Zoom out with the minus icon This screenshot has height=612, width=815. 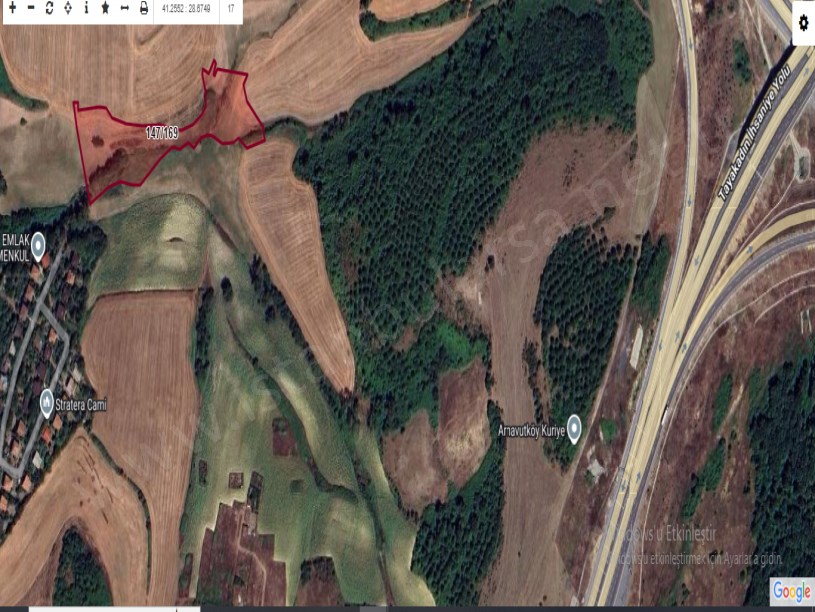pyautogui.click(x=30, y=8)
